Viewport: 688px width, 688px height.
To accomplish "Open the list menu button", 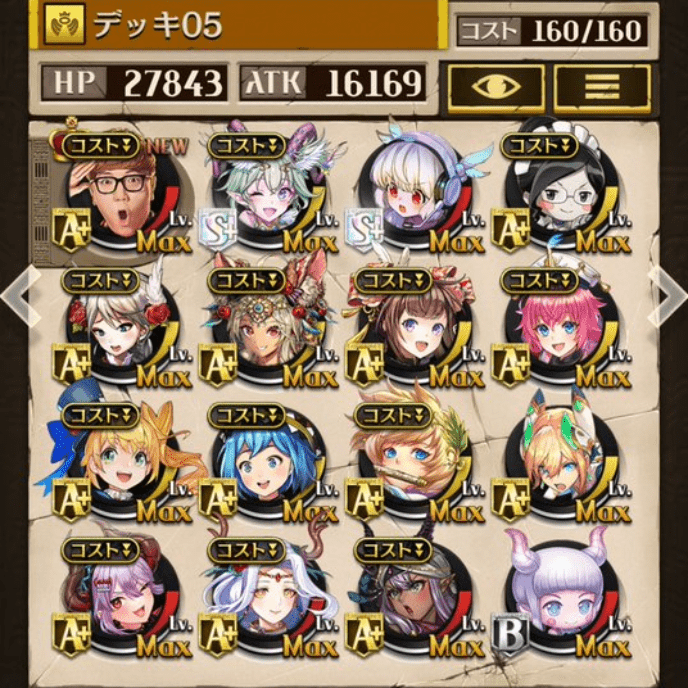I will (601, 86).
